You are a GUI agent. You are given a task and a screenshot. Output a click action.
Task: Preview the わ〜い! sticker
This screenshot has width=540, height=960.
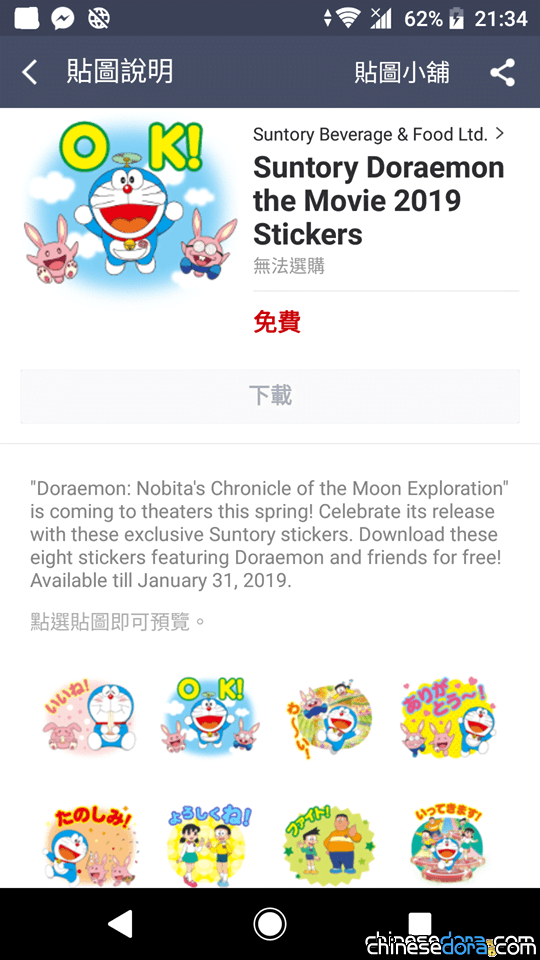(x=329, y=716)
